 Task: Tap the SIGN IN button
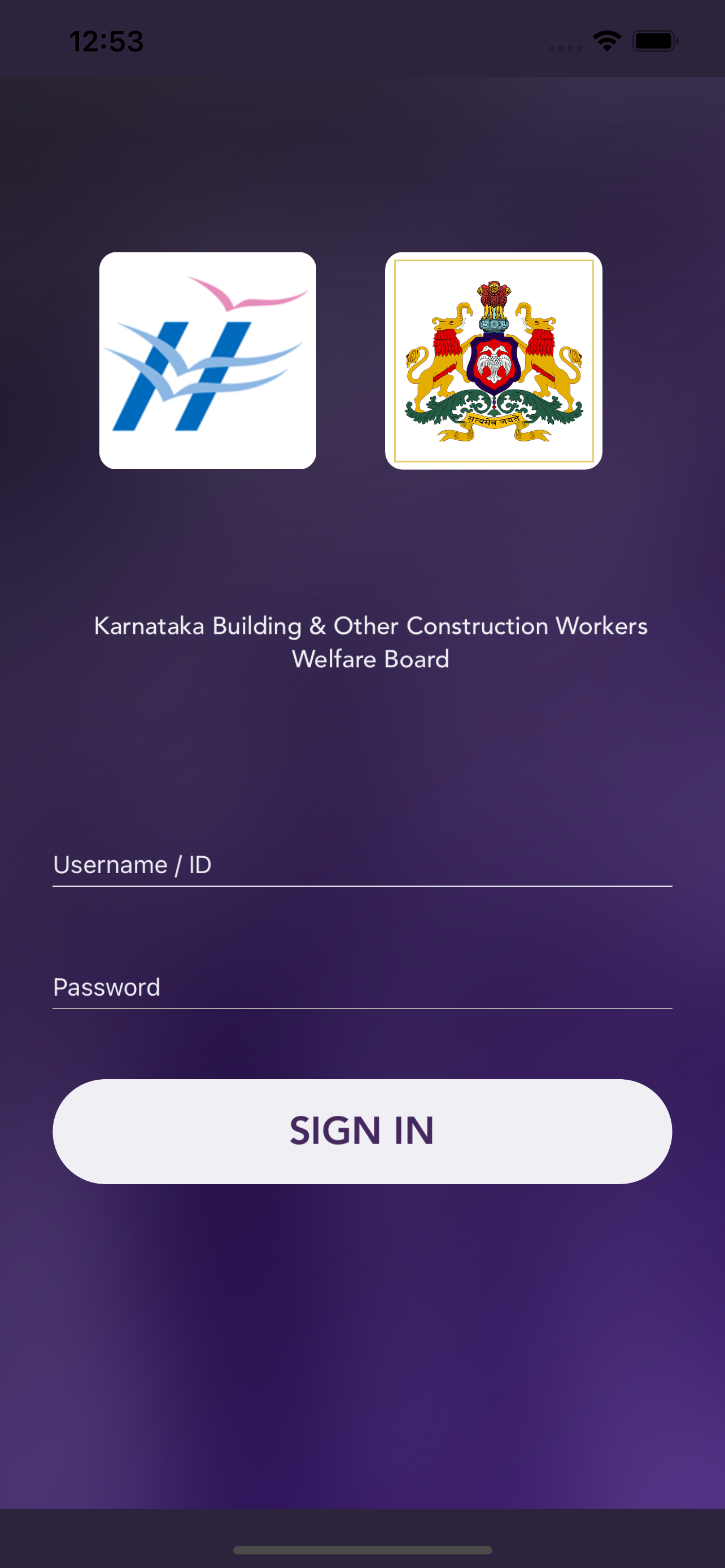(x=362, y=1131)
